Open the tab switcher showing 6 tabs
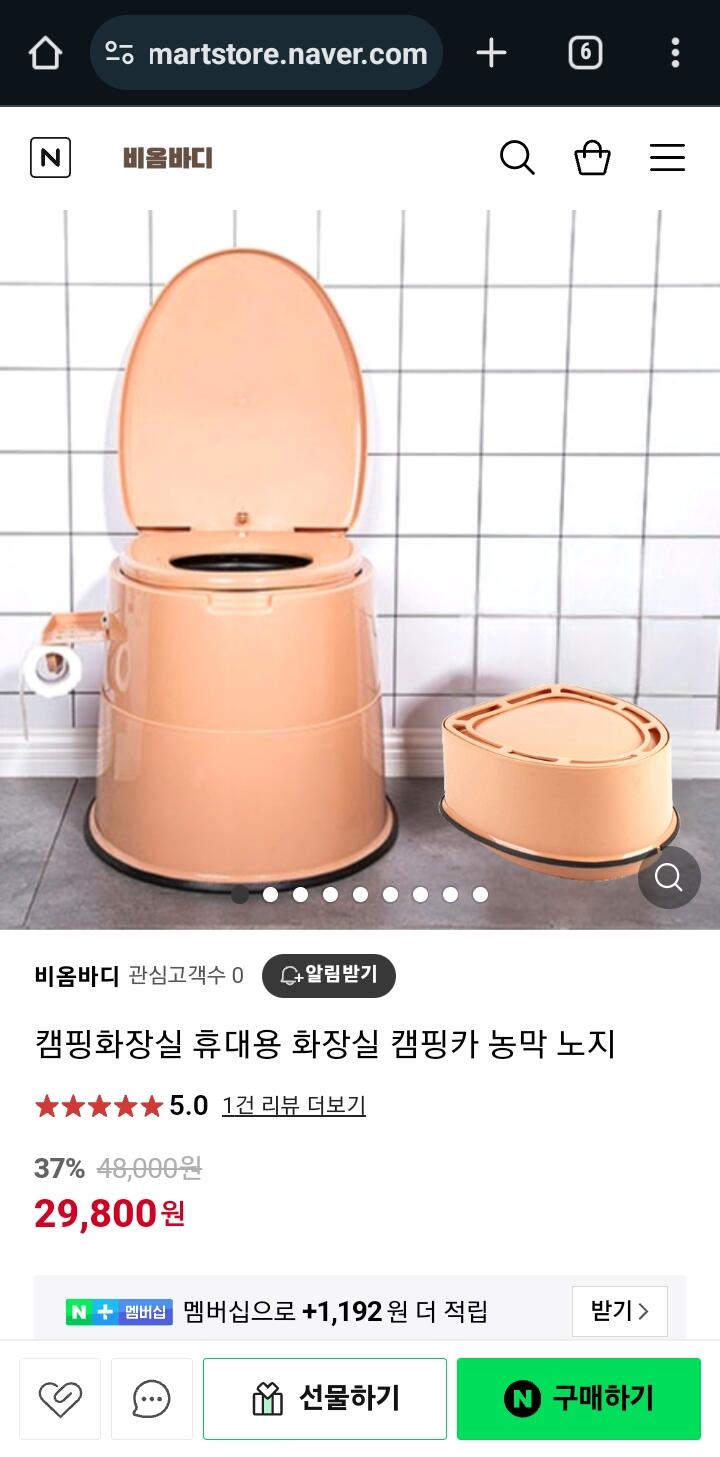Image resolution: width=720 pixels, height=1457 pixels. 585,53
